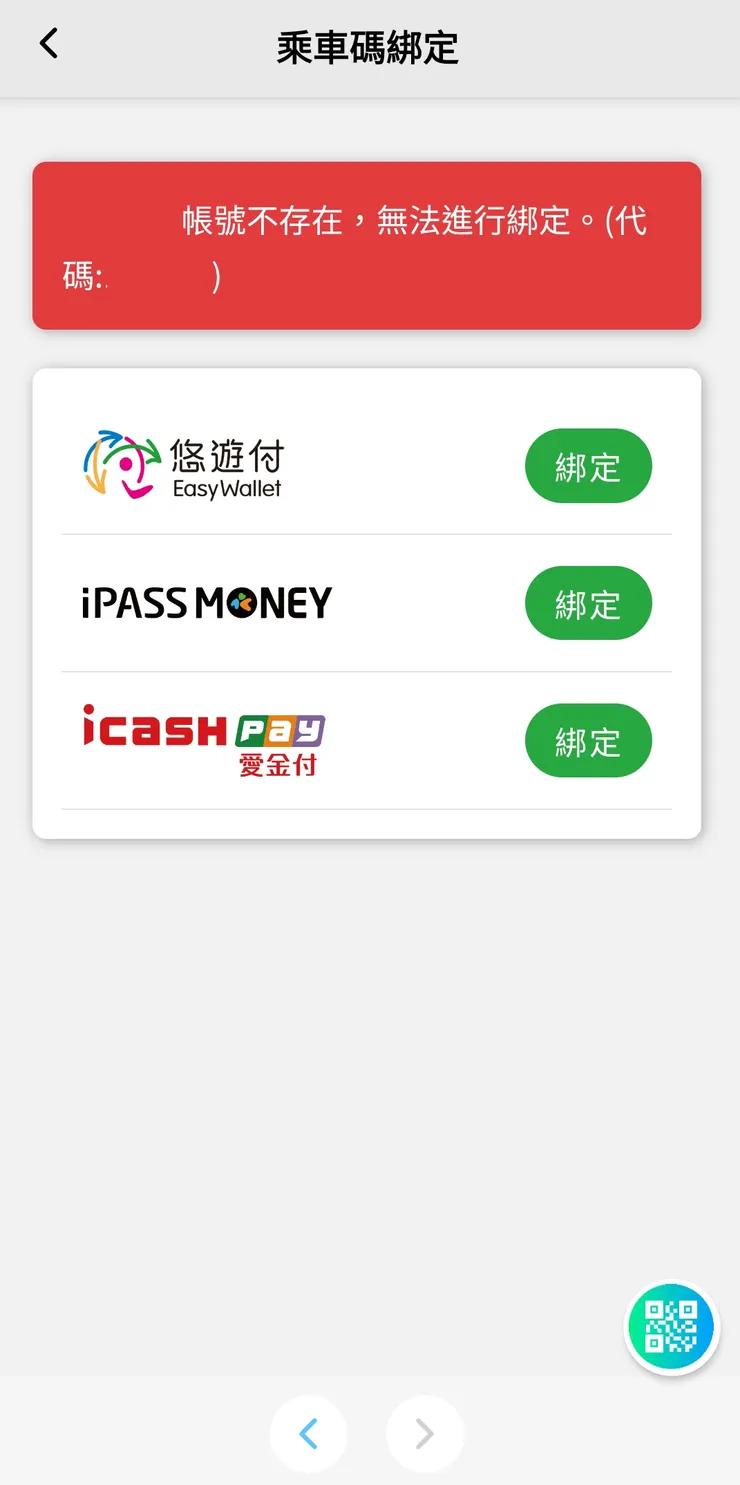Screen dimensions: 740x1485
Task: Bind iPASS MONEY using its 綁定 button
Action: (588, 603)
